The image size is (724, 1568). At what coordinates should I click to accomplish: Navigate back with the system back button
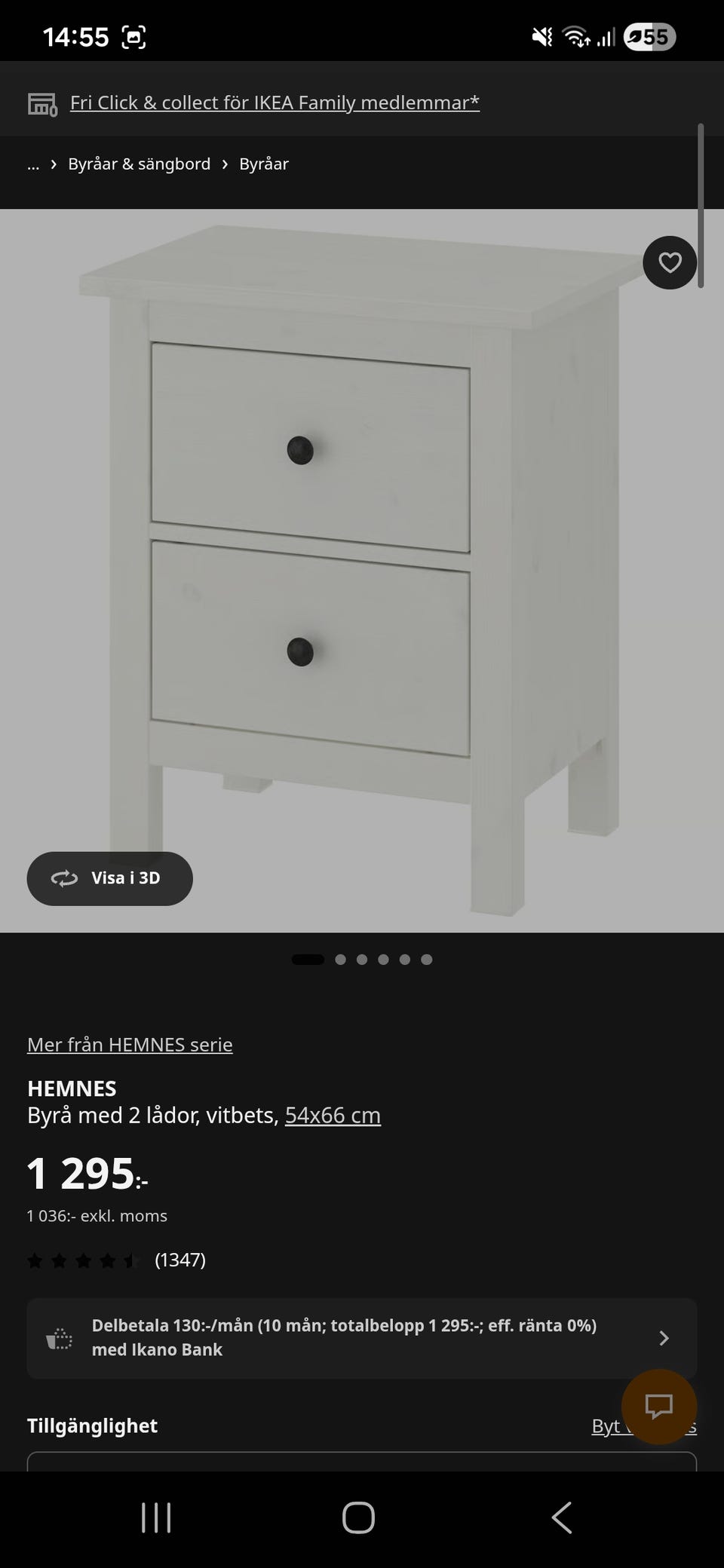click(x=562, y=1517)
